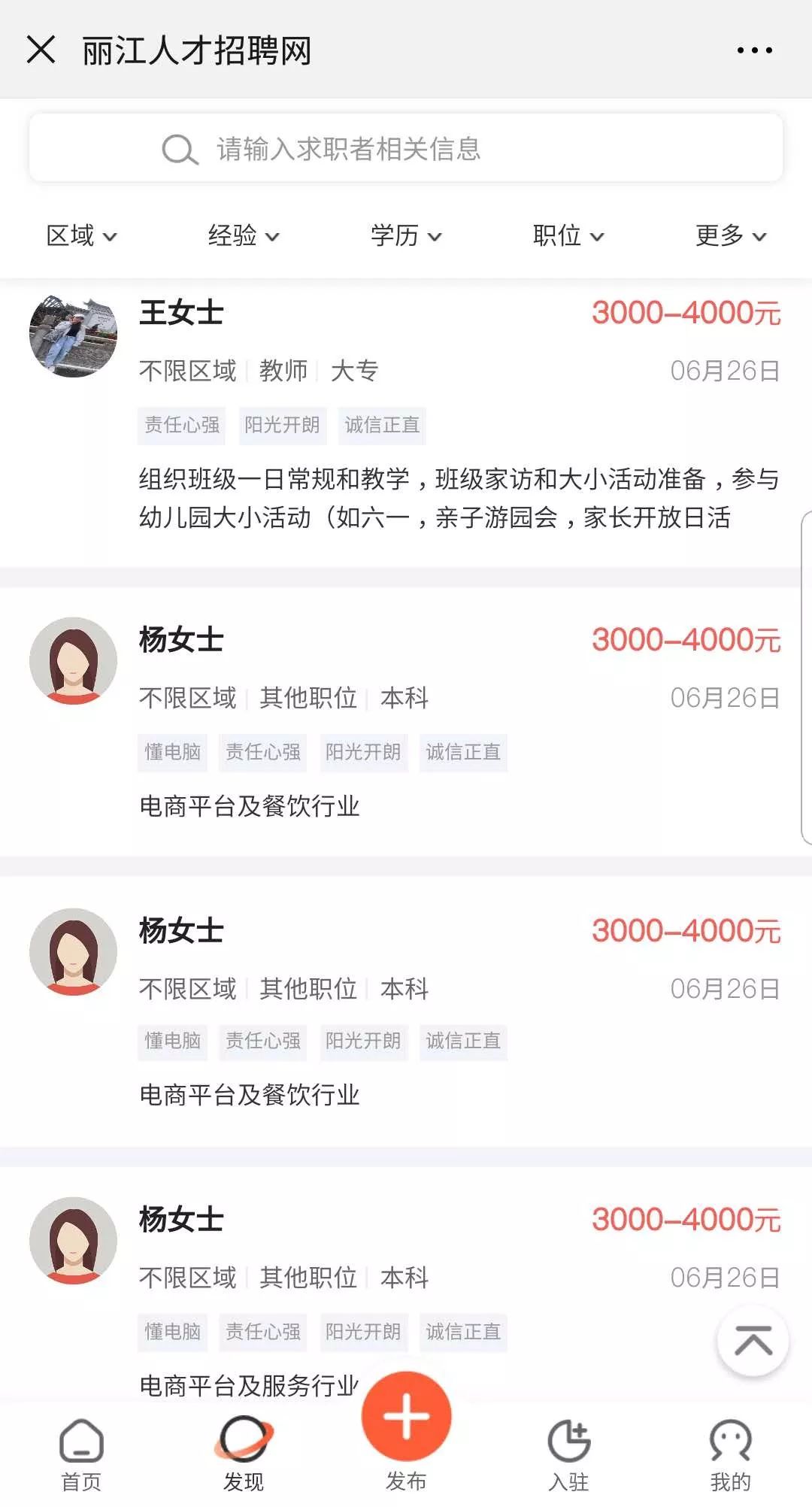Expand the 经验 filter dropdown
This screenshot has height=1507, width=812.
coord(244,235)
